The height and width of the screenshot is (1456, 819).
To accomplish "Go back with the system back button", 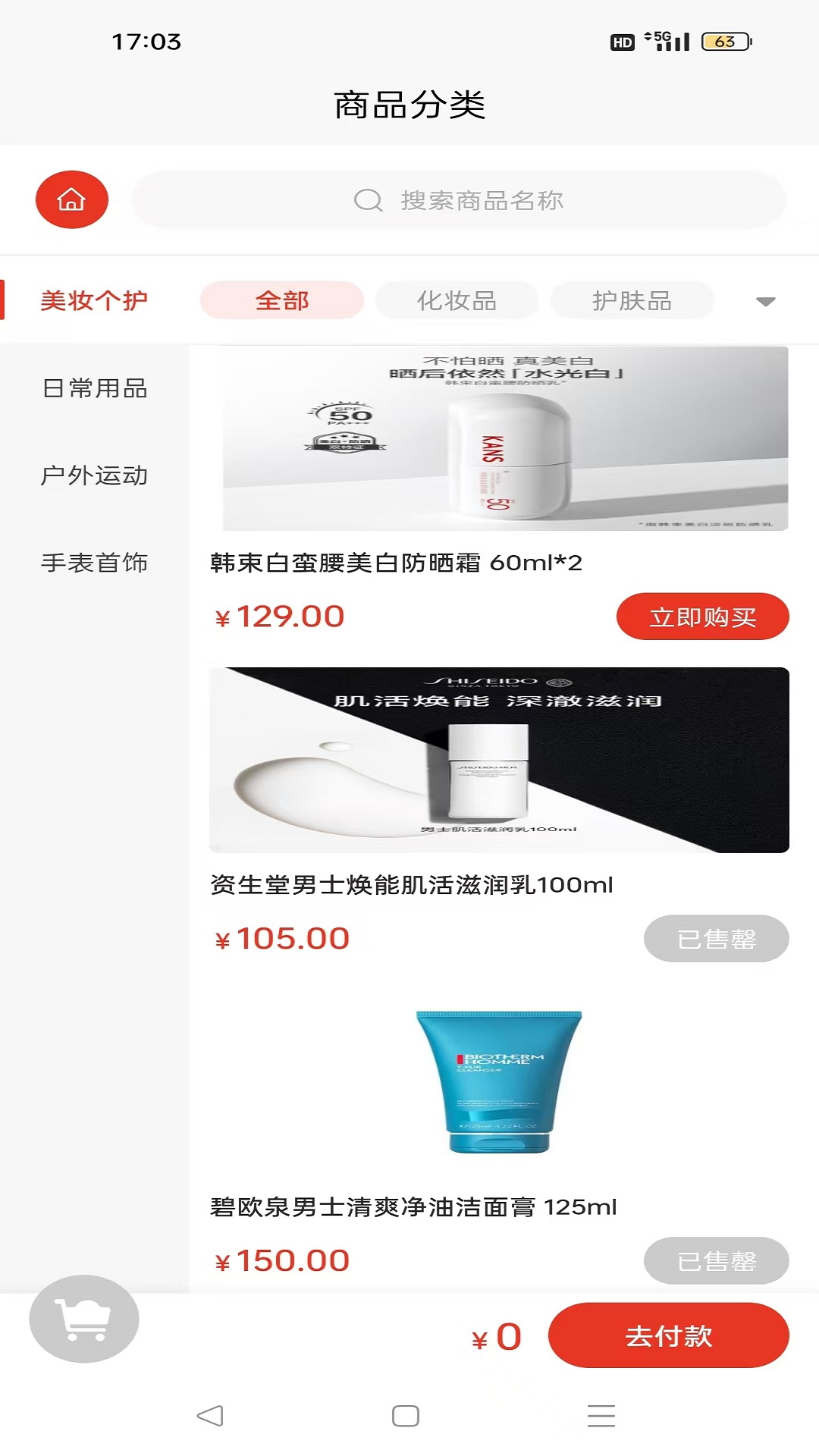I will [x=210, y=1416].
